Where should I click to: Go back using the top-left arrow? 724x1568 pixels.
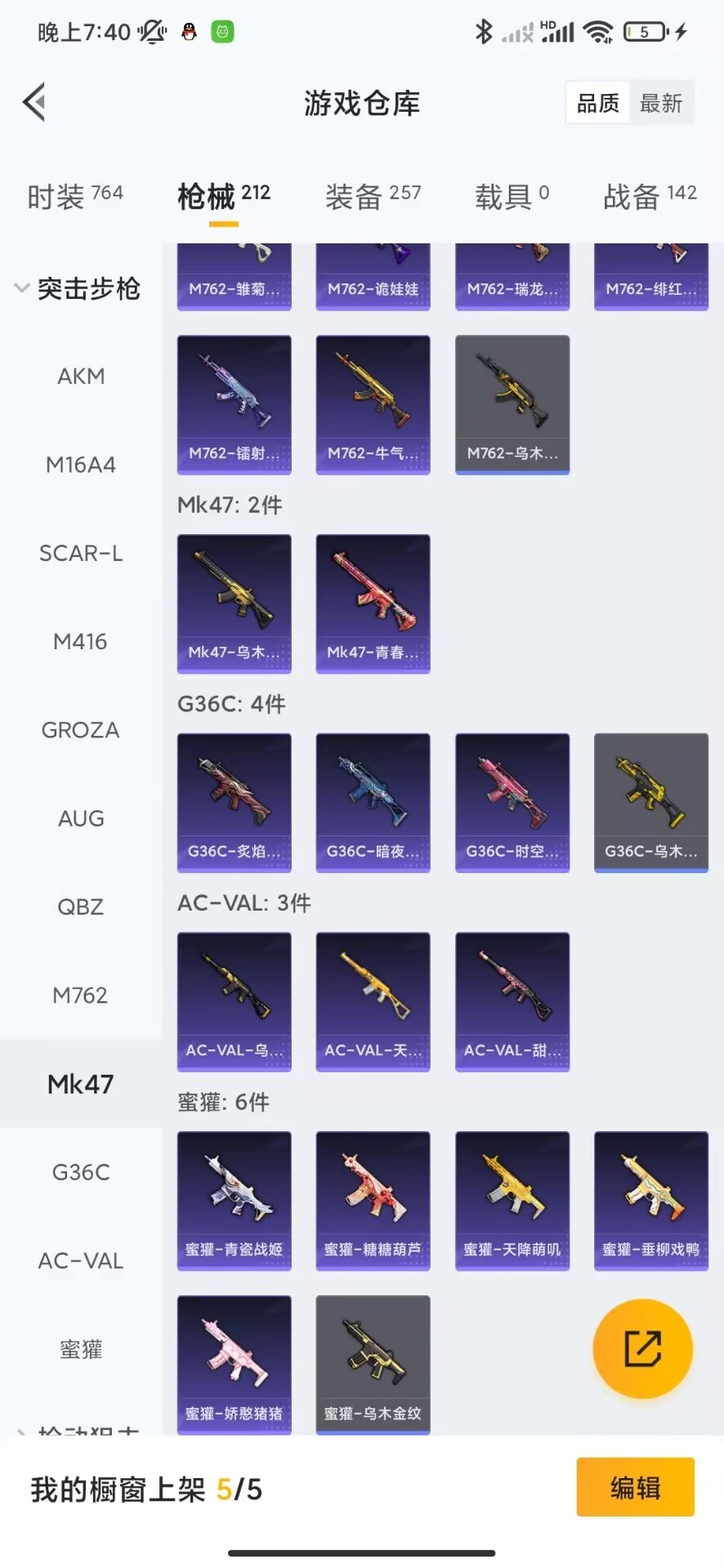click(x=34, y=102)
